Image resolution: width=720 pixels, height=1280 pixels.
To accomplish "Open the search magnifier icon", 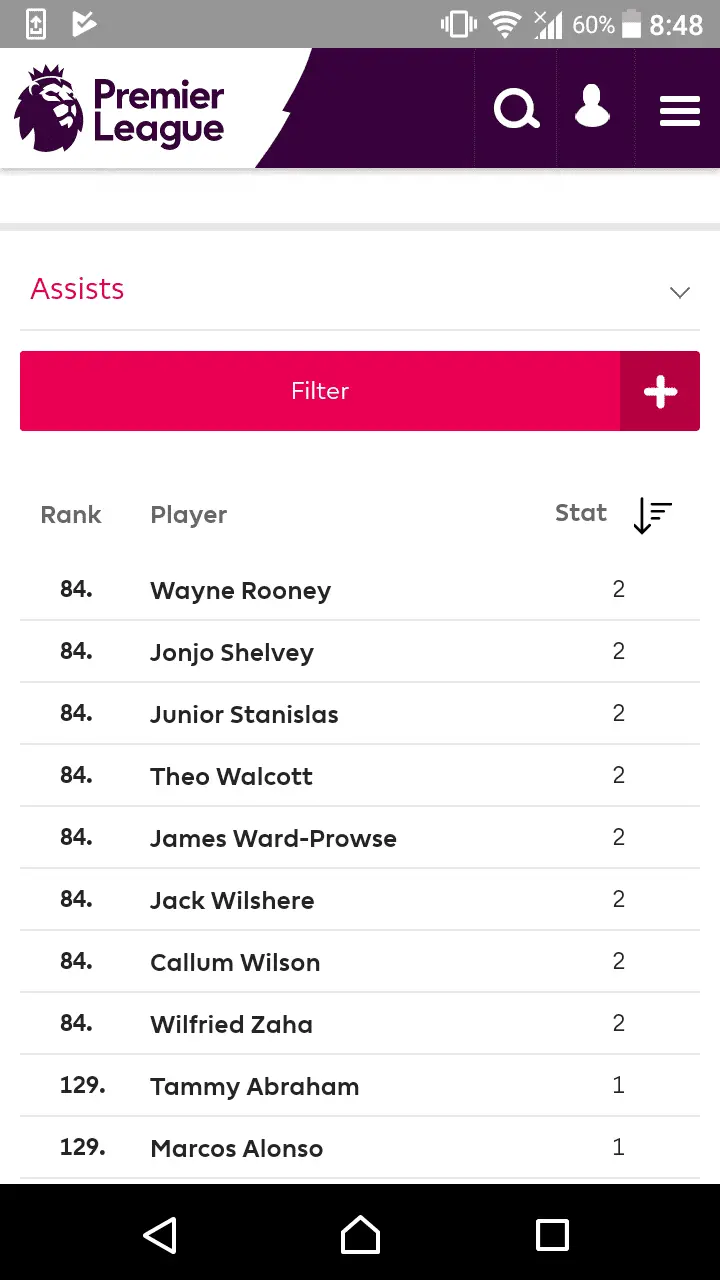I will [516, 109].
